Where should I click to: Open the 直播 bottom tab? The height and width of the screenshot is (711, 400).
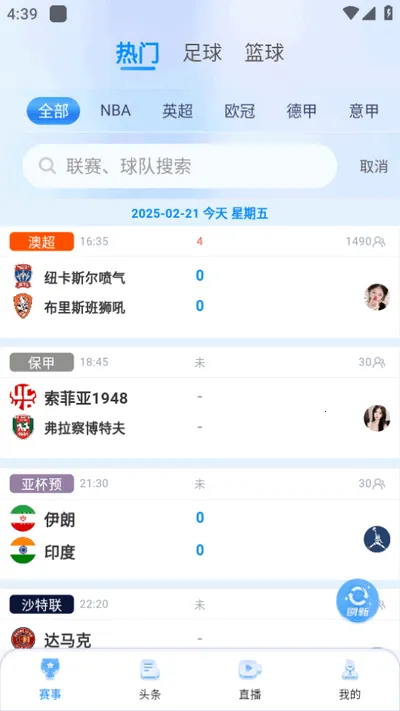click(250, 679)
